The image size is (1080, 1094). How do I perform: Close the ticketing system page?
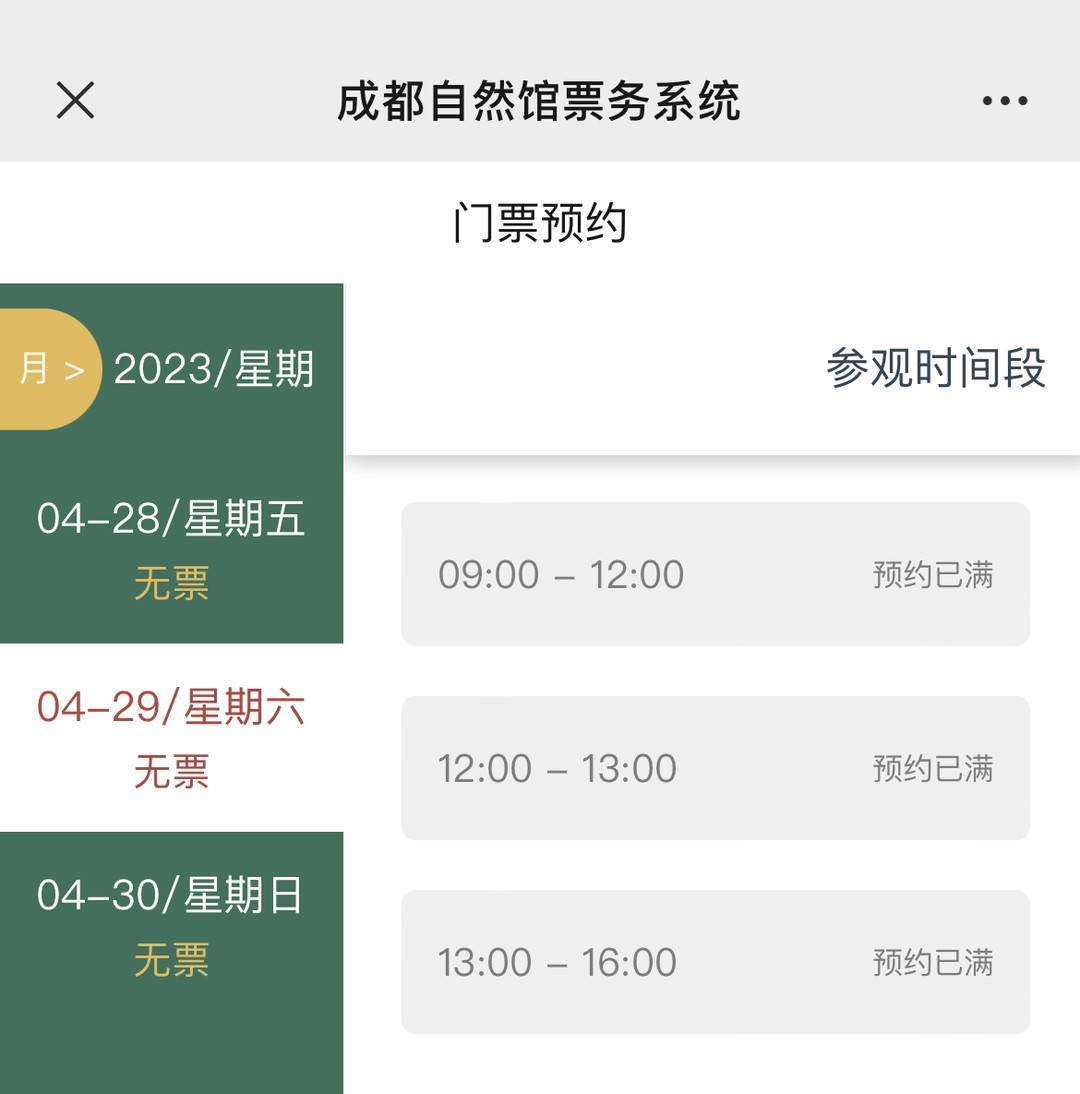(x=75, y=100)
